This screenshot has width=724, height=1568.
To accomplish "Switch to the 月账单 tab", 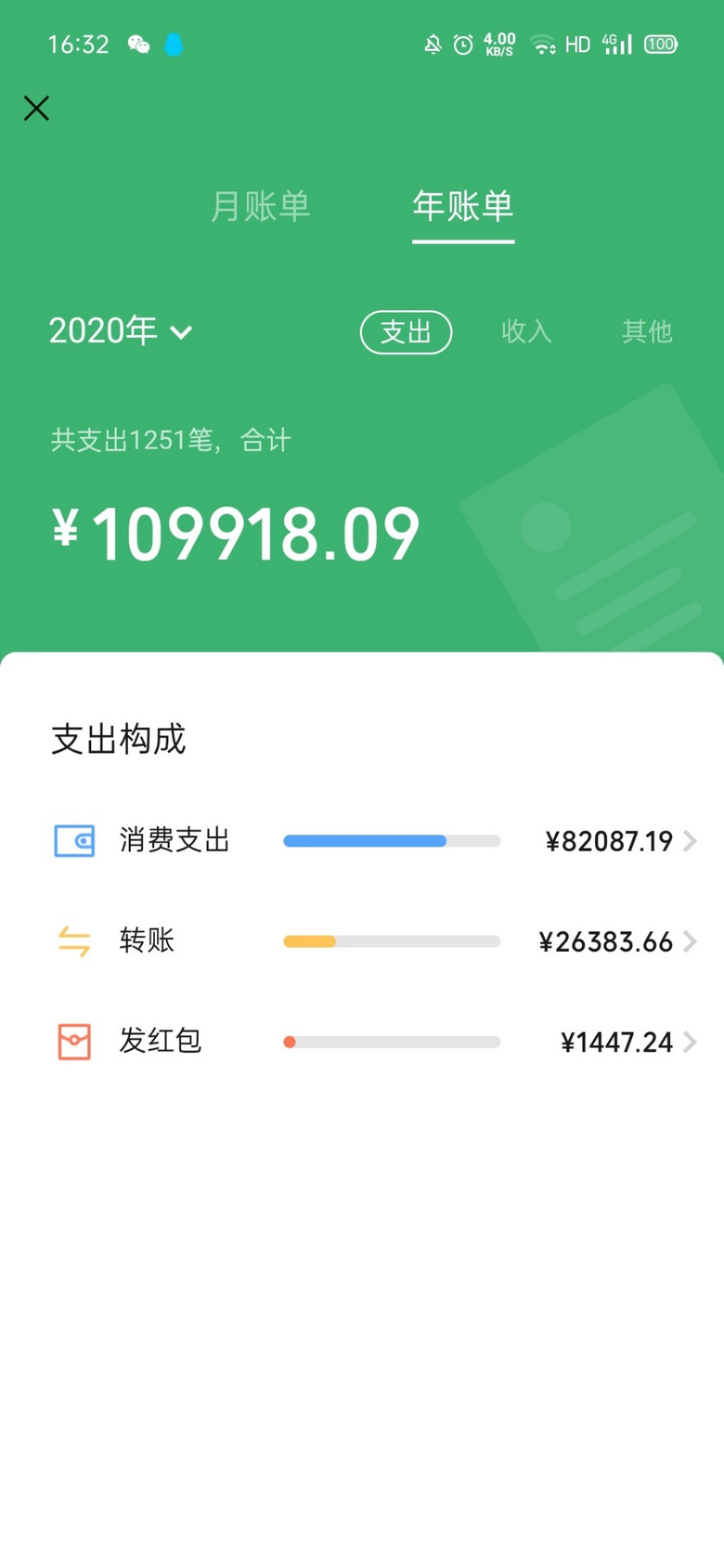I will tap(260, 206).
